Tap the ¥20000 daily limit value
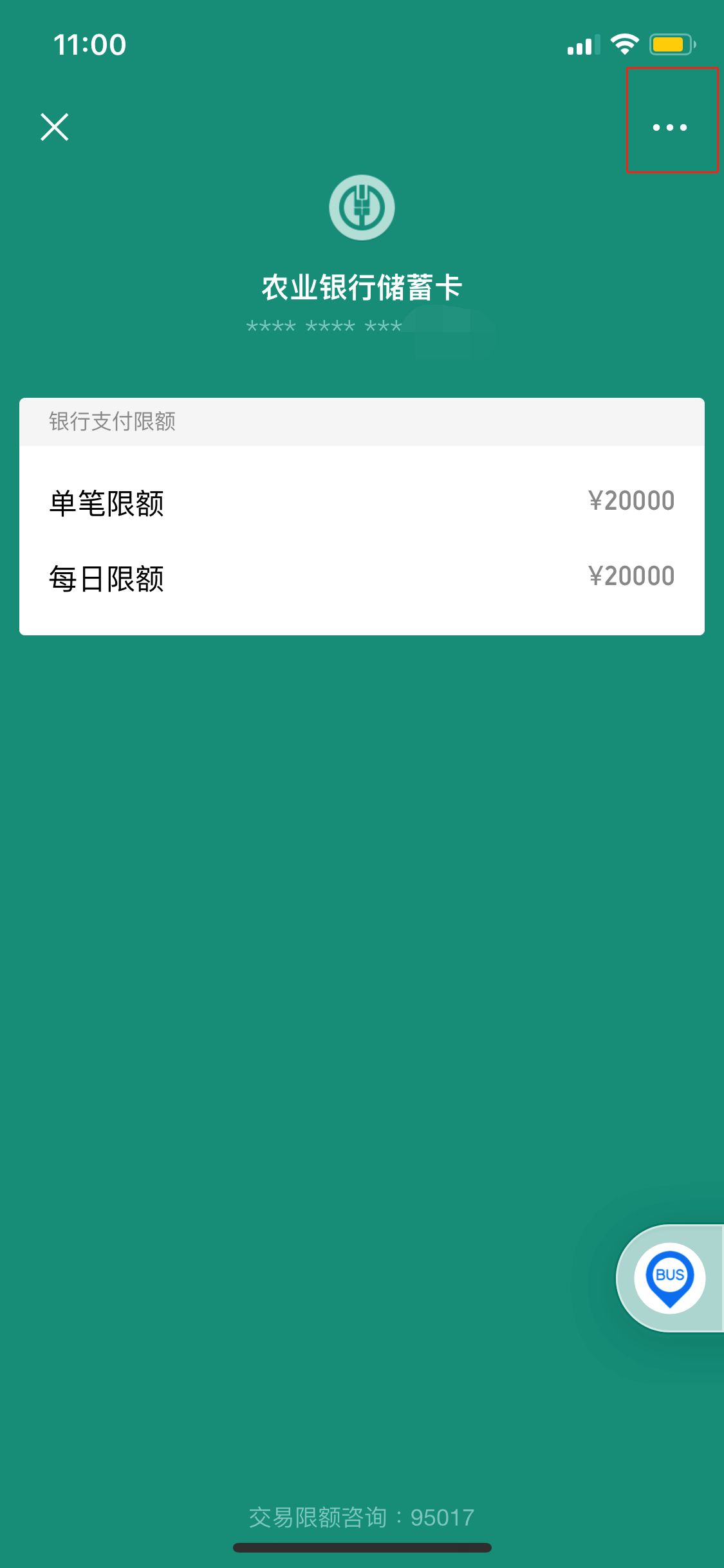Viewport: 724px width, 1568px height. coord(631,576)
